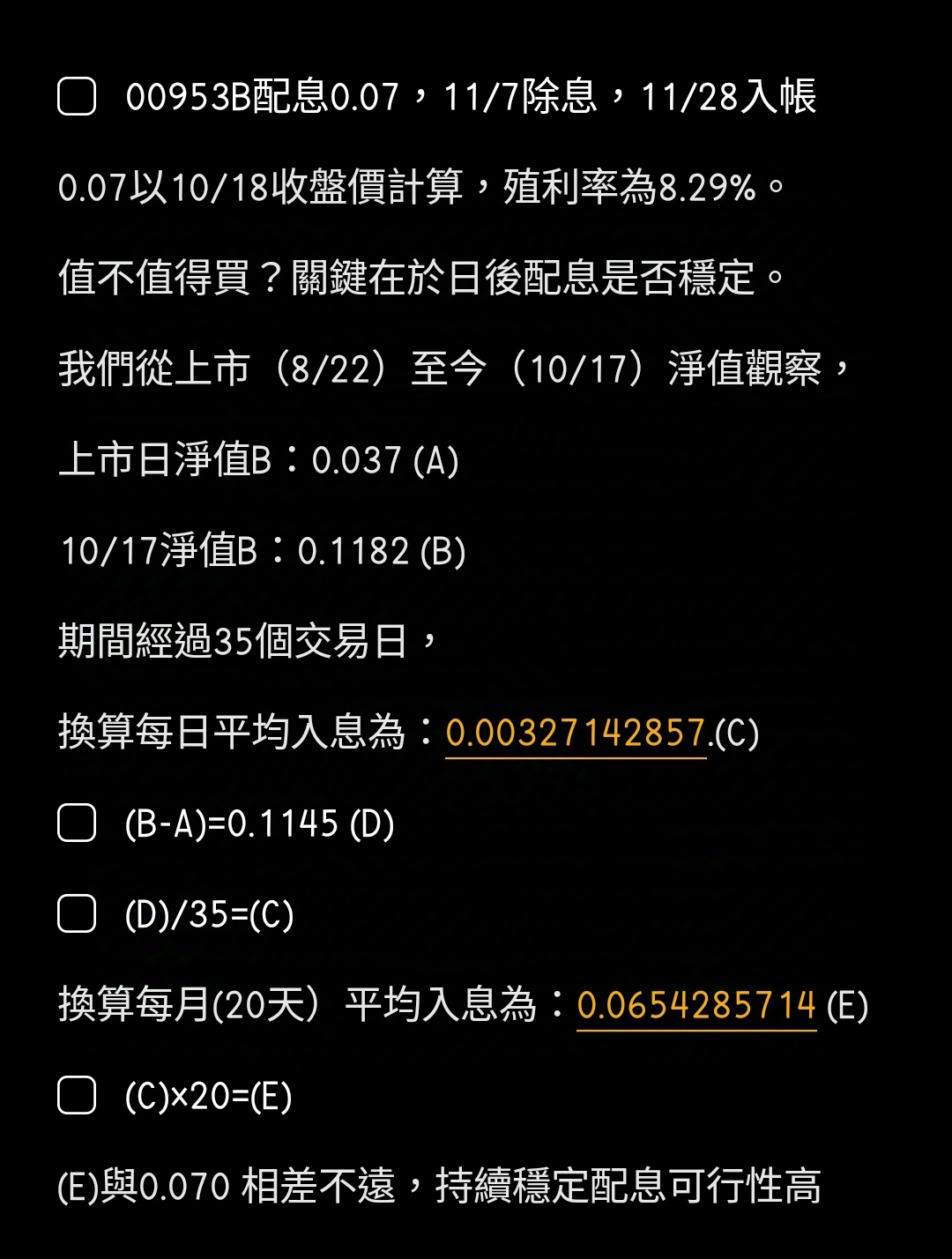Screen dimensions: 952x1259
Task: Open the underlined number 0.00327142857
Action: [575, 733]
